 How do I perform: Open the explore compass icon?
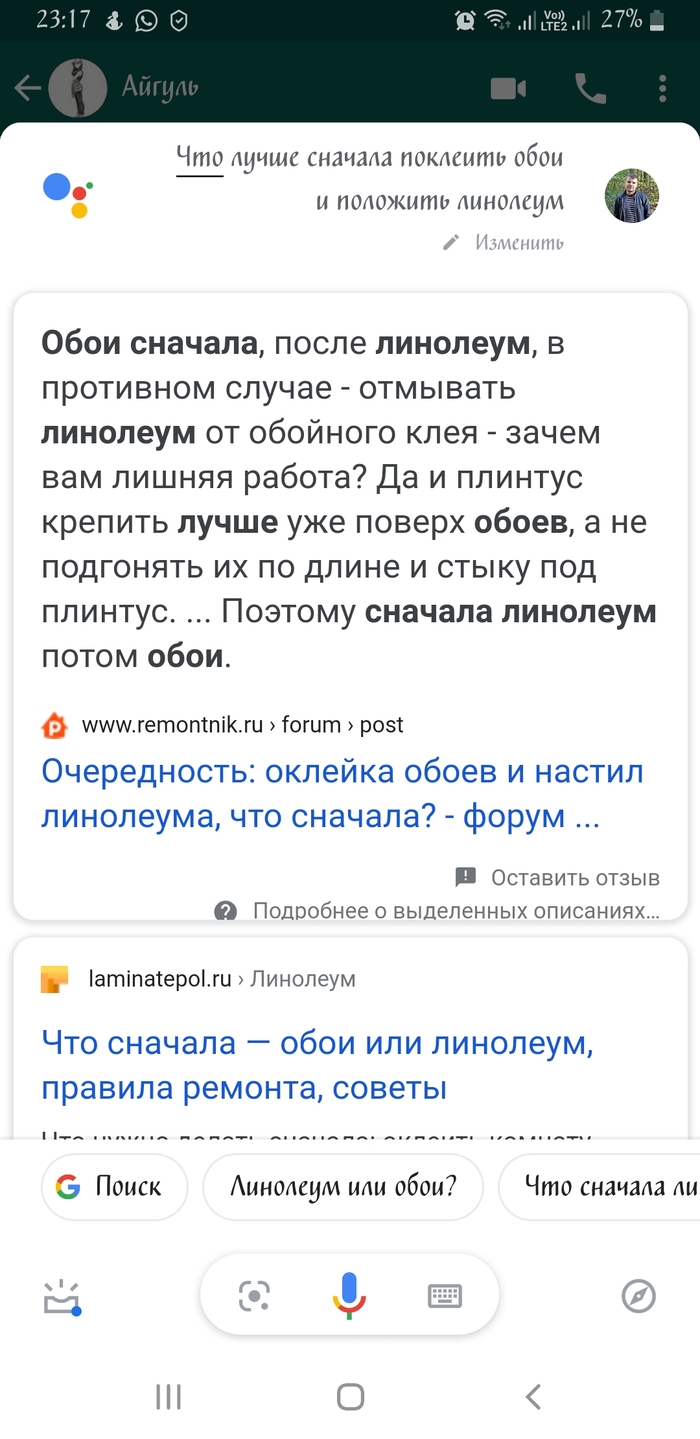pyautogui.click(x=638, y=1297)
